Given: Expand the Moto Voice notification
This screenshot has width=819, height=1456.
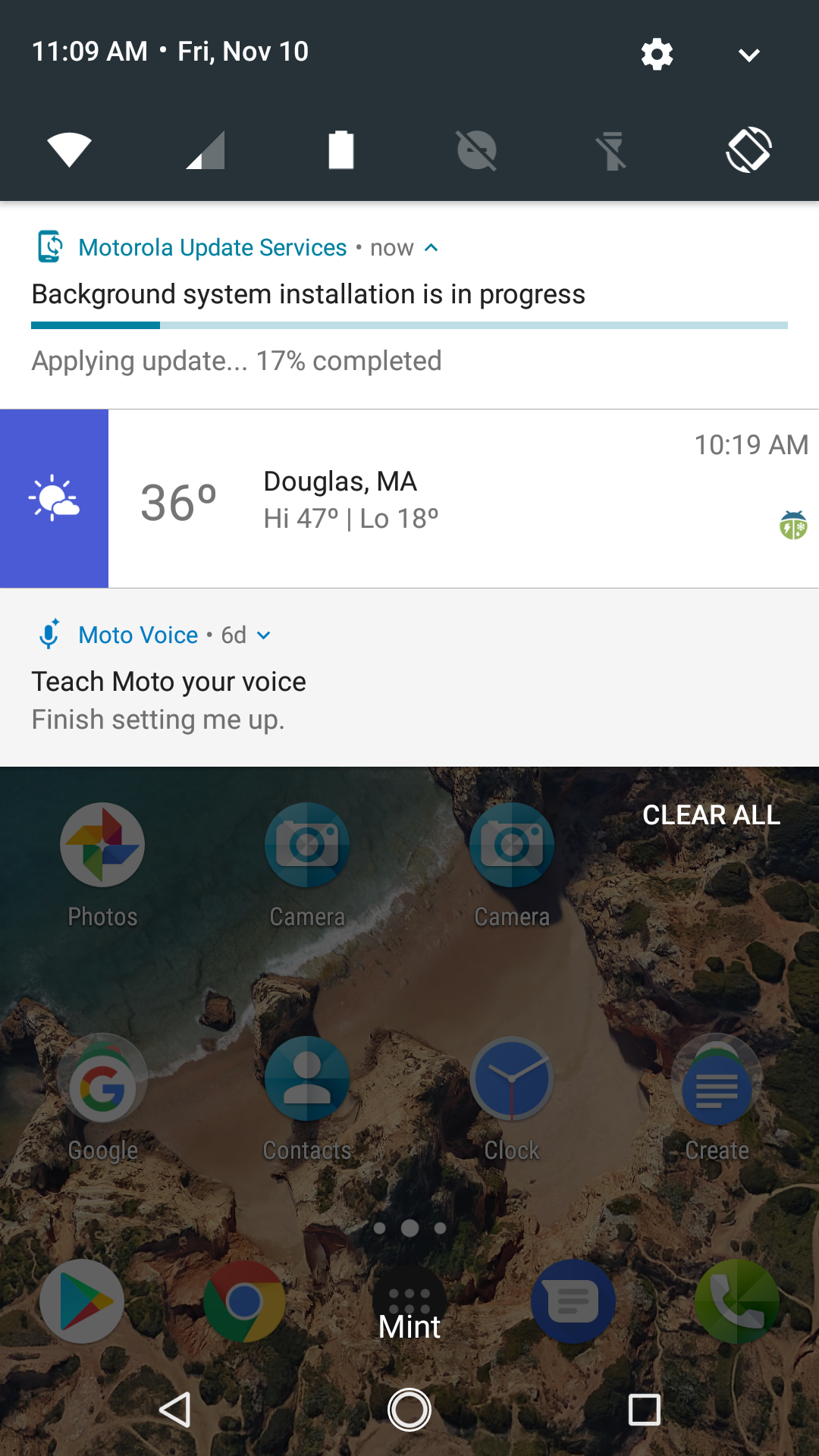Looking at the screenshot, I should [264, 635].
